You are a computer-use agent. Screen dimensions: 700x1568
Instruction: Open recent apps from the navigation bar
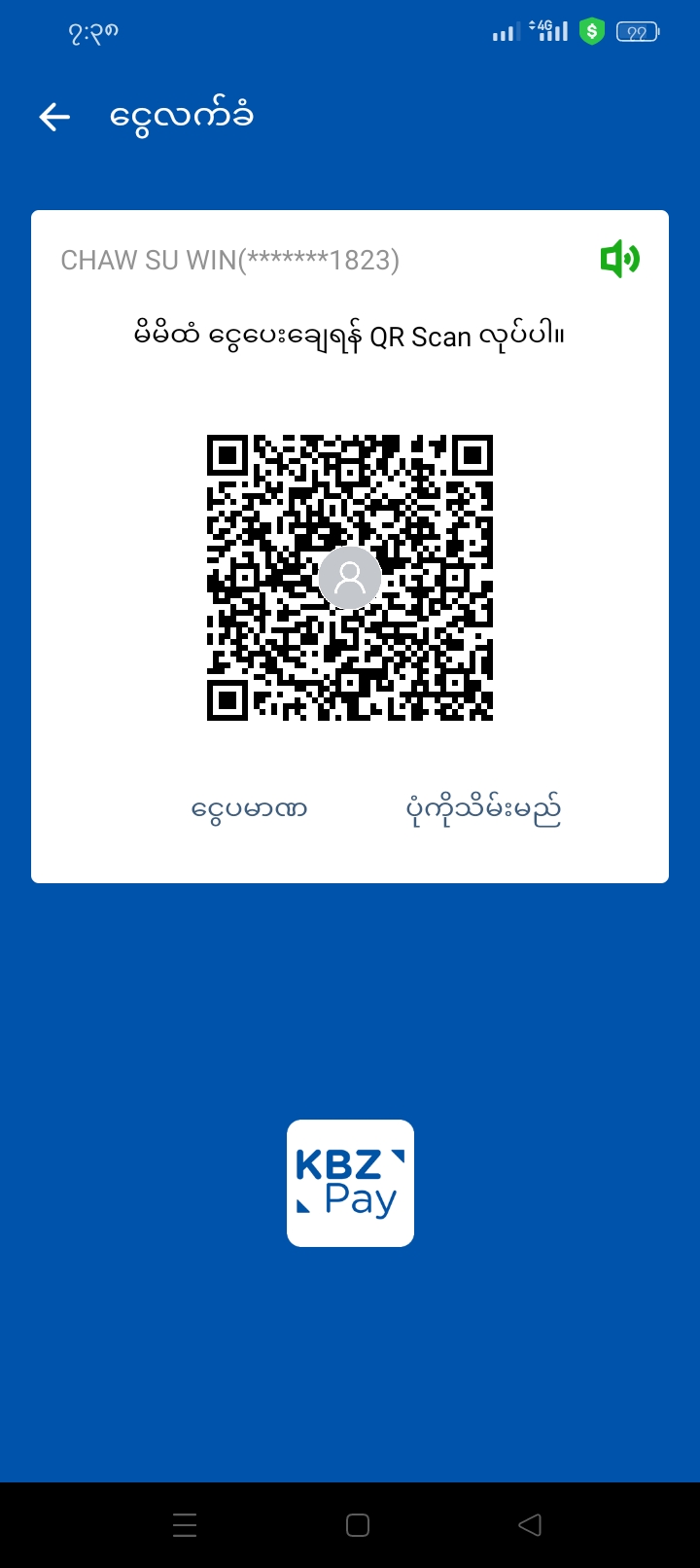click(x=185, y=1525)
